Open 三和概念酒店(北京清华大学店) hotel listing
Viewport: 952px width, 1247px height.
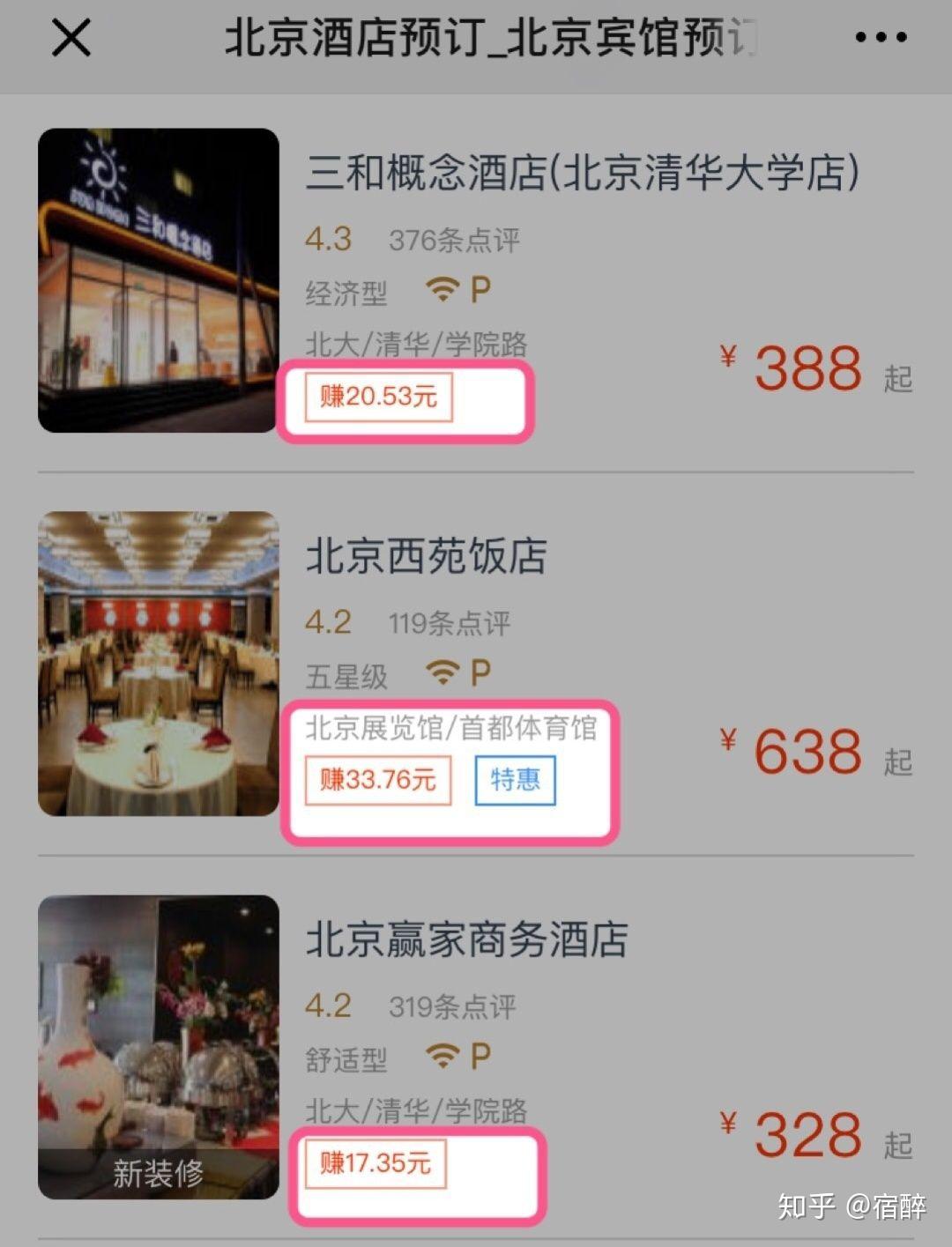point(582,173)
